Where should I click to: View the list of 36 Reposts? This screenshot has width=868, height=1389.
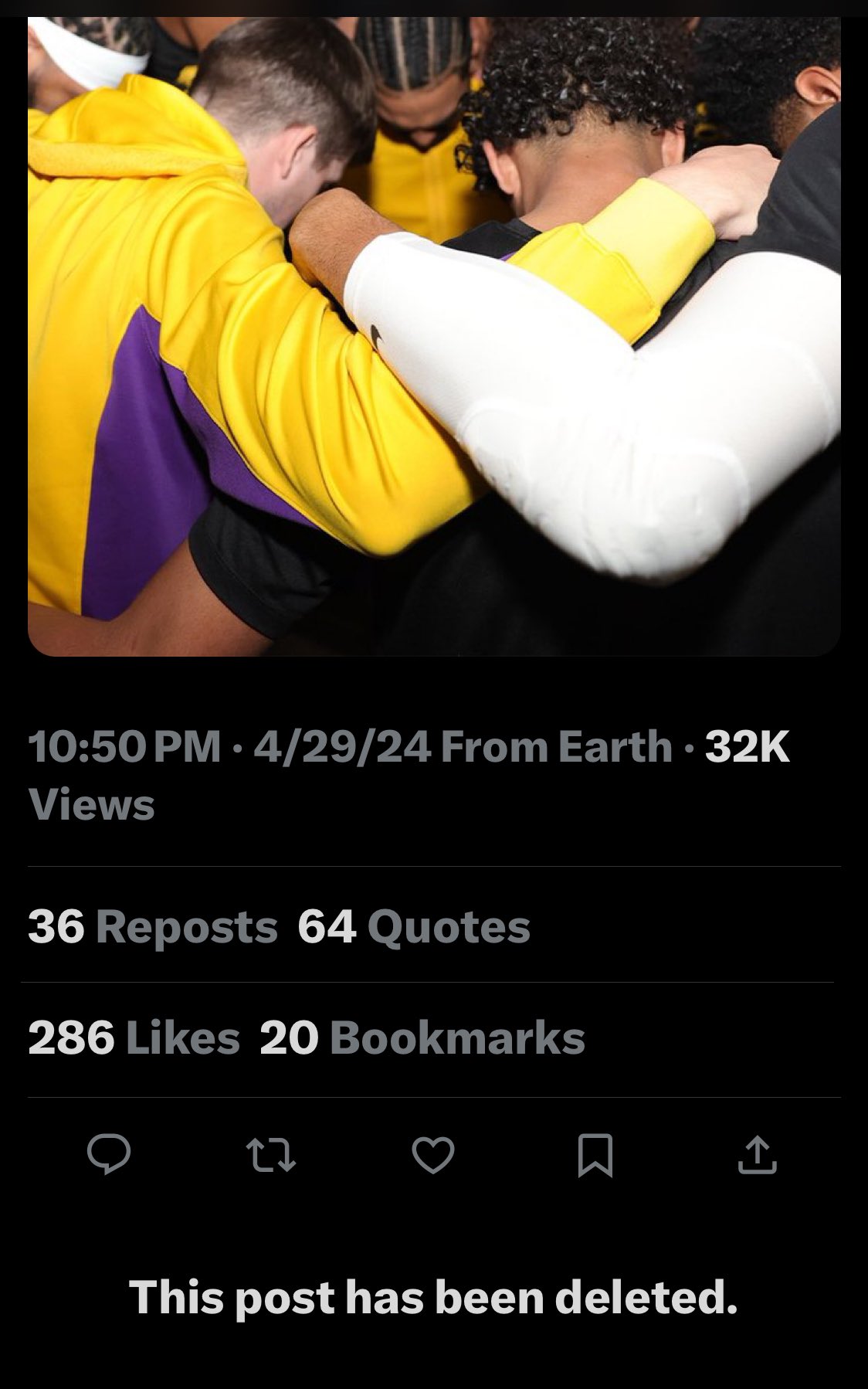click(x=153, y=926)
